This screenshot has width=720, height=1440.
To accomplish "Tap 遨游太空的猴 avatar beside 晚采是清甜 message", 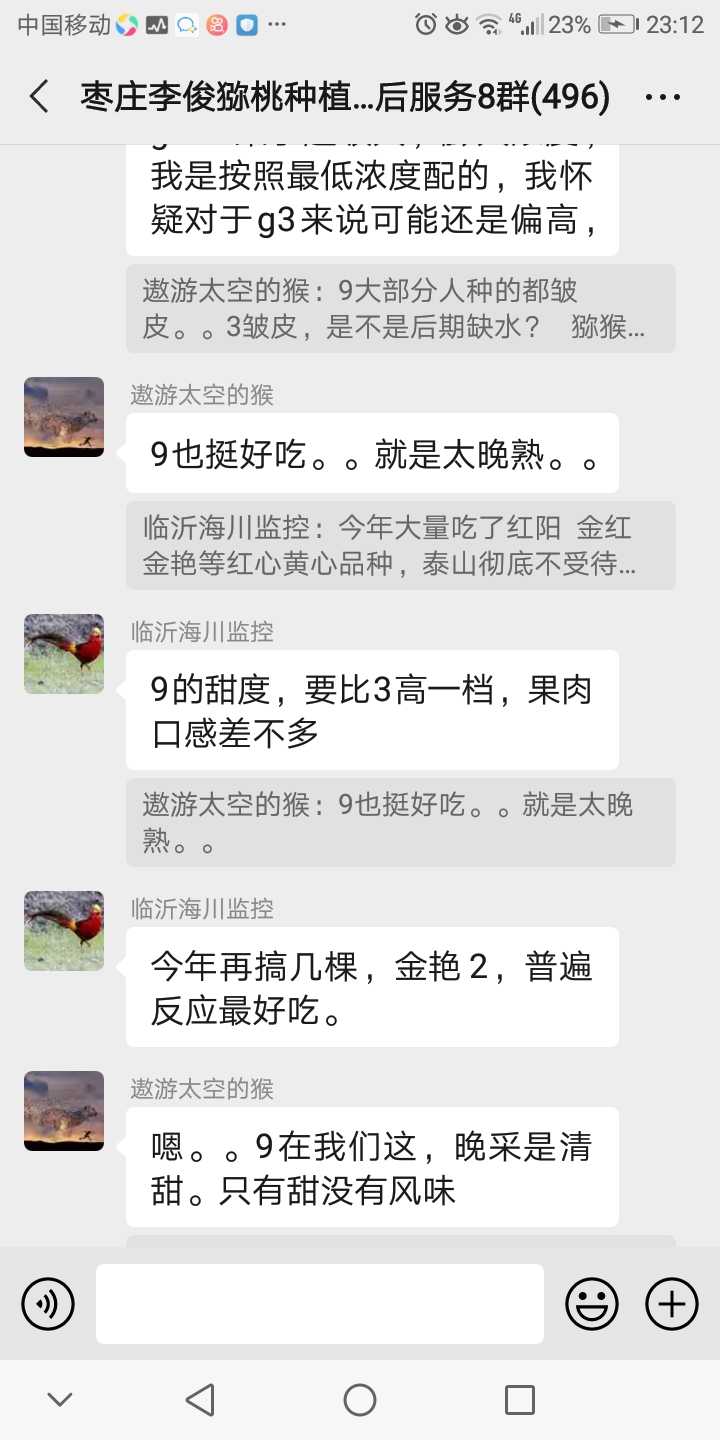I will coord(64,1111).
